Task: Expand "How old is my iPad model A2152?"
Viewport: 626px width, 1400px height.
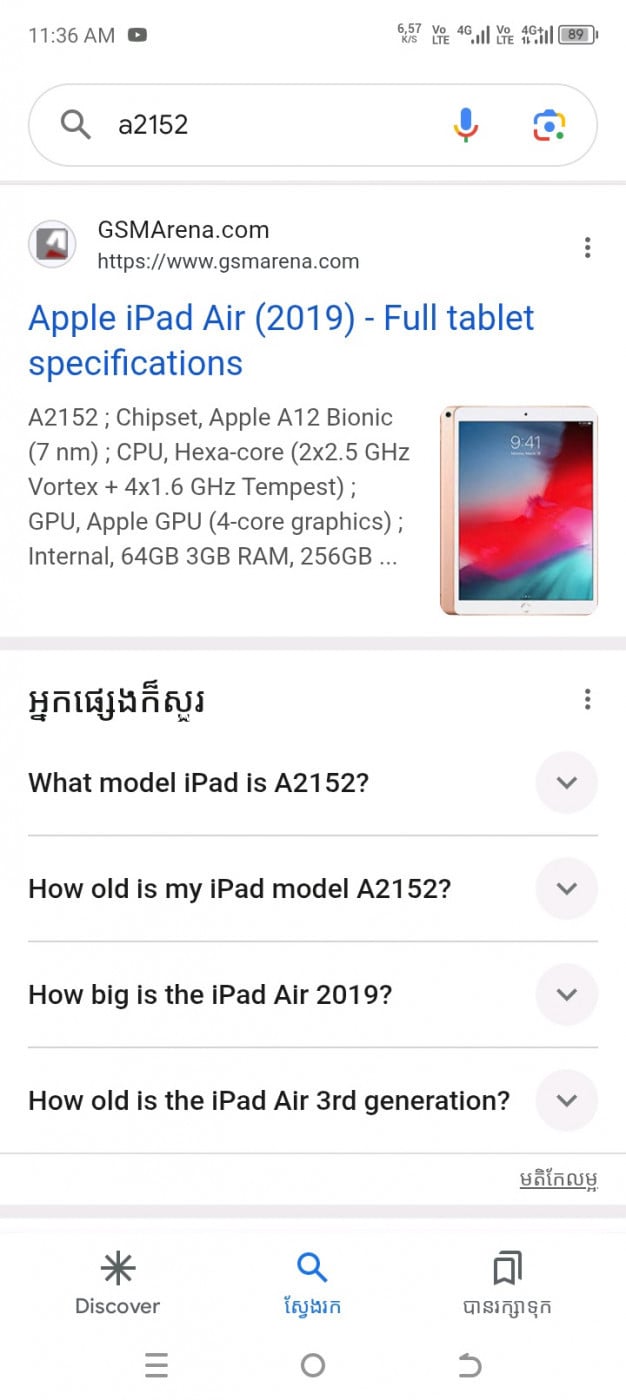Action: [x=567, y=888]
